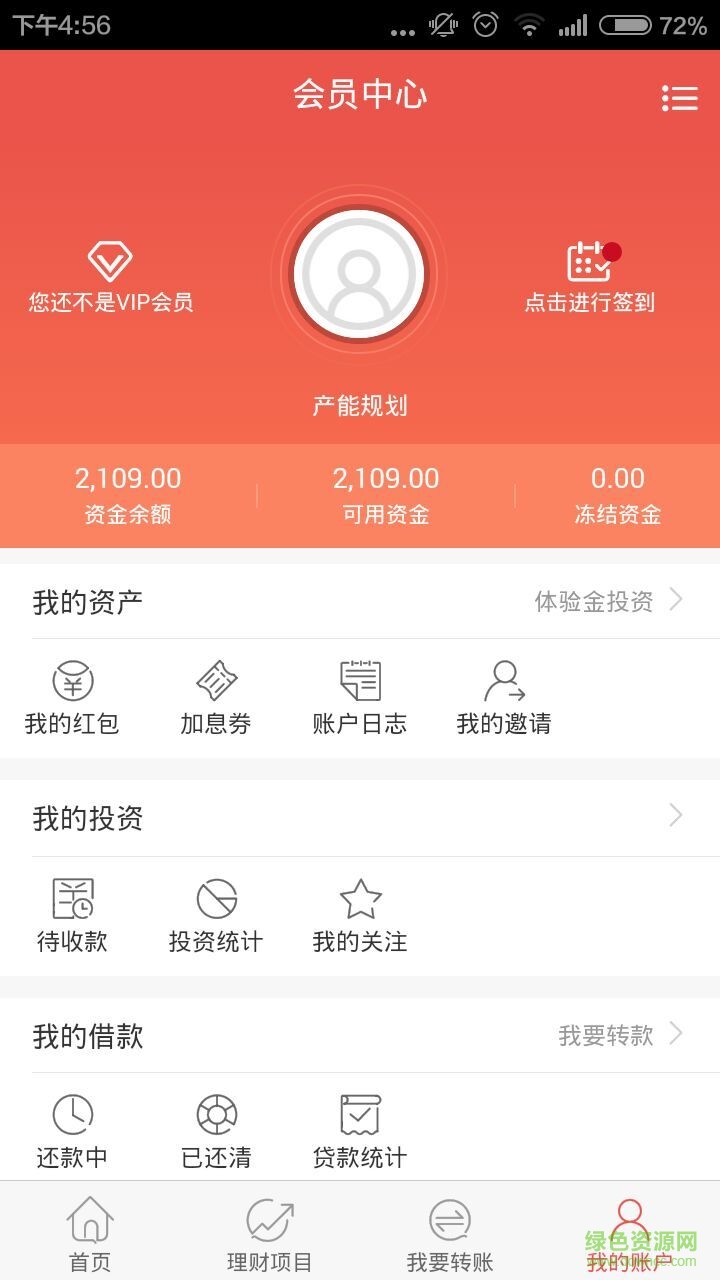This screenshot has width=720, height=1280.
Task: Open 加息券 coupons
Action: tap(216, 698)
